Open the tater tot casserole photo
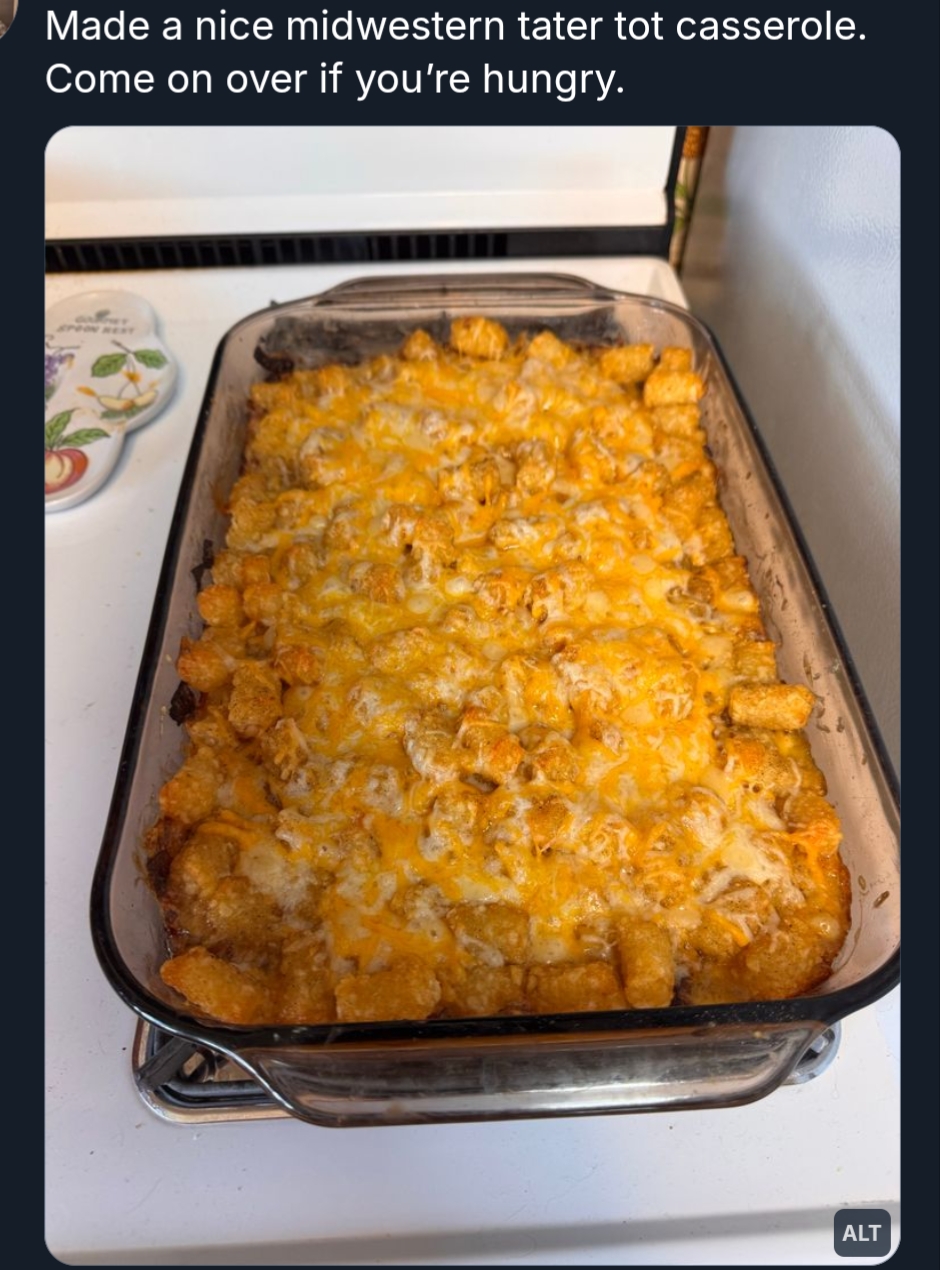Screen dimensions: 940x1270 (472, 690)
